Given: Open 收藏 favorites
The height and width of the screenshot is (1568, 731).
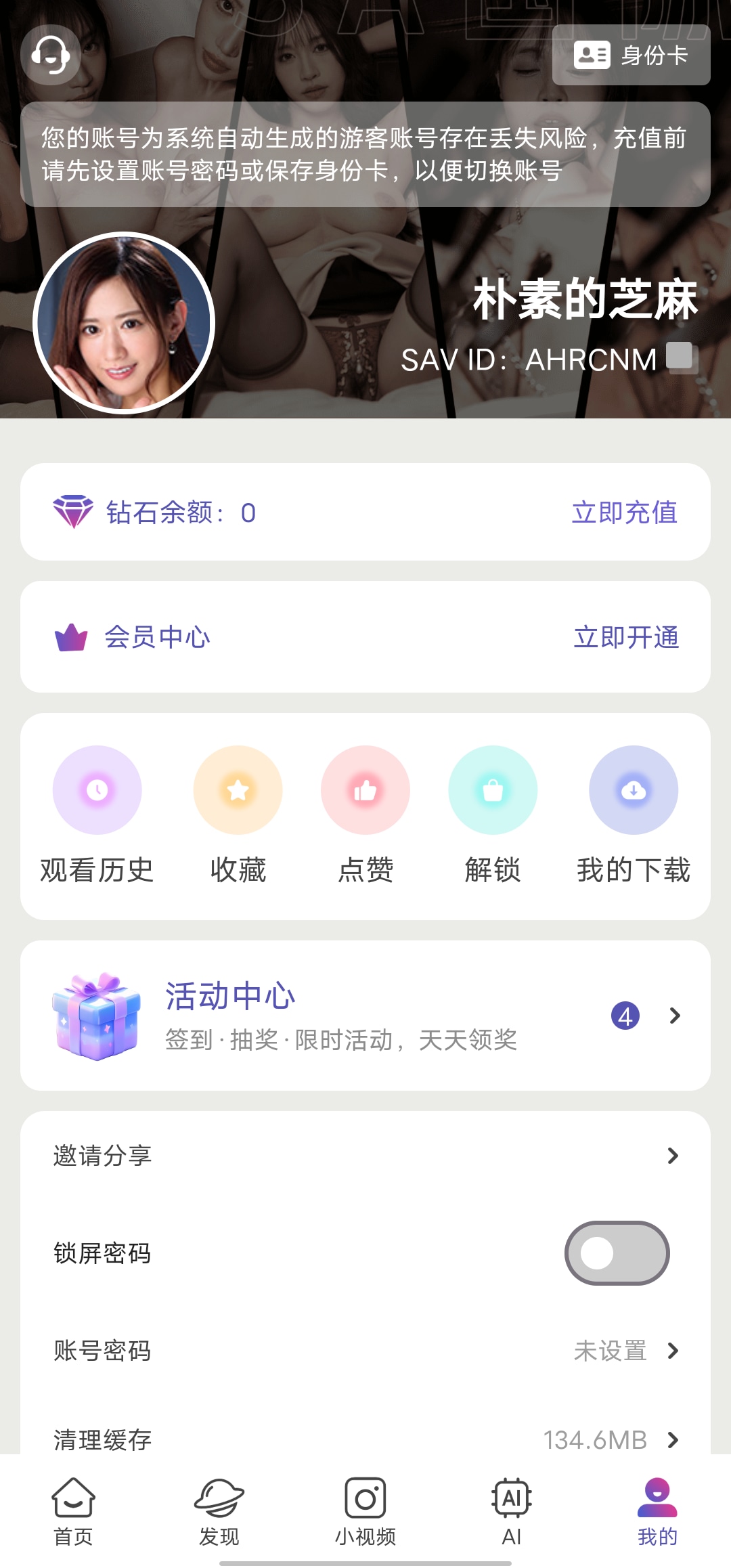Looking at the screenshot, I should coord(238,816).
